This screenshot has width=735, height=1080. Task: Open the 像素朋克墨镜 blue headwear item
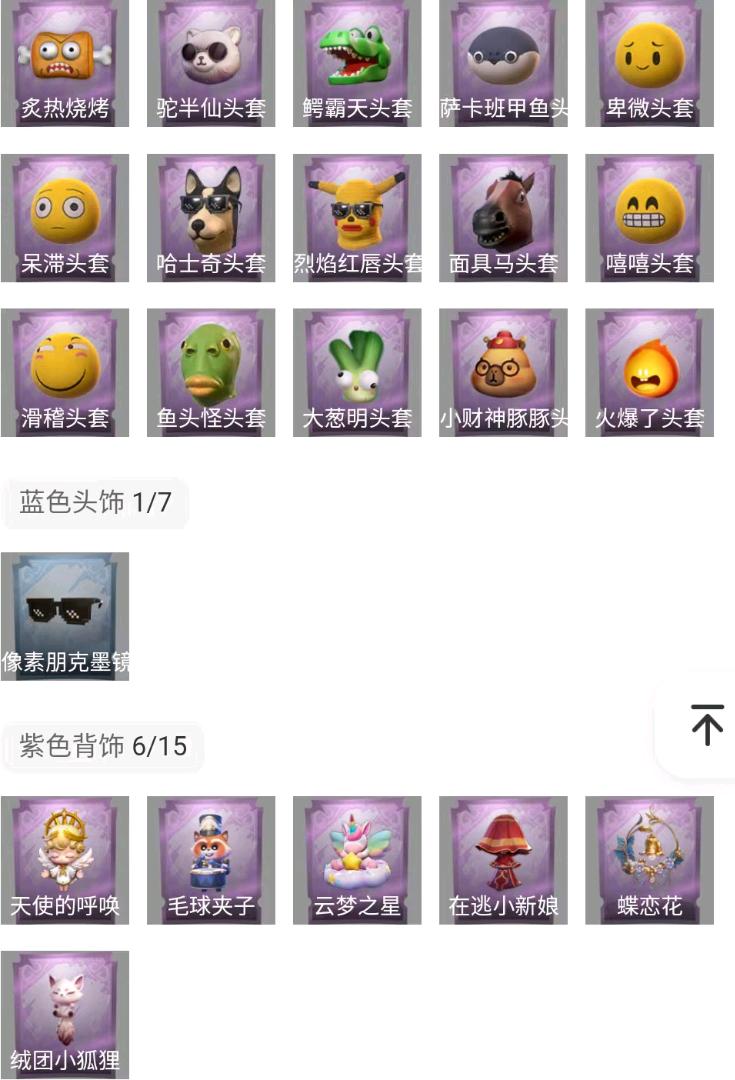[x=65, y=616]
